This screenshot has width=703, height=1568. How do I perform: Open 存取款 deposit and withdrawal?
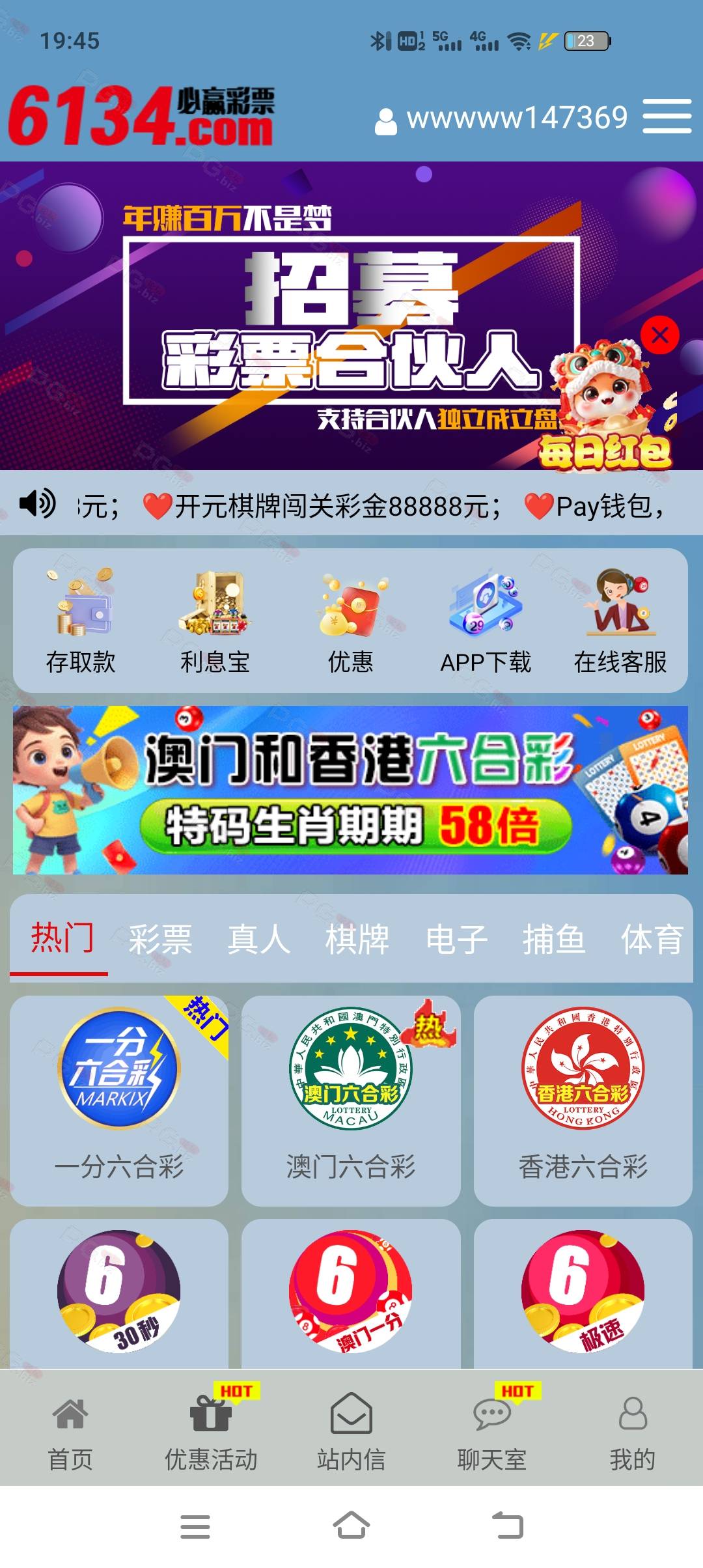click(x=81, y=621)
